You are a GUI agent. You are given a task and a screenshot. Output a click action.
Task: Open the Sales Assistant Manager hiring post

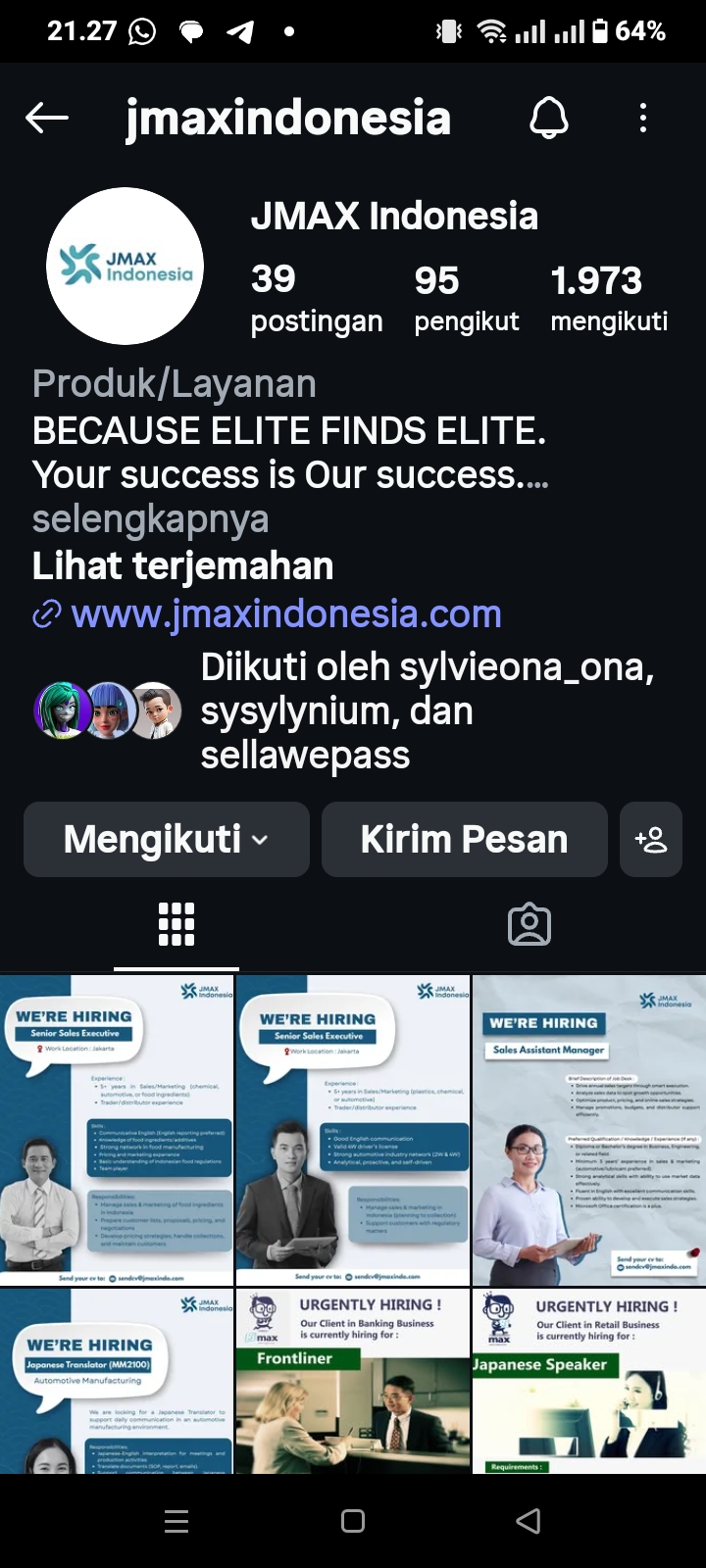click(x=588, y=1130)
